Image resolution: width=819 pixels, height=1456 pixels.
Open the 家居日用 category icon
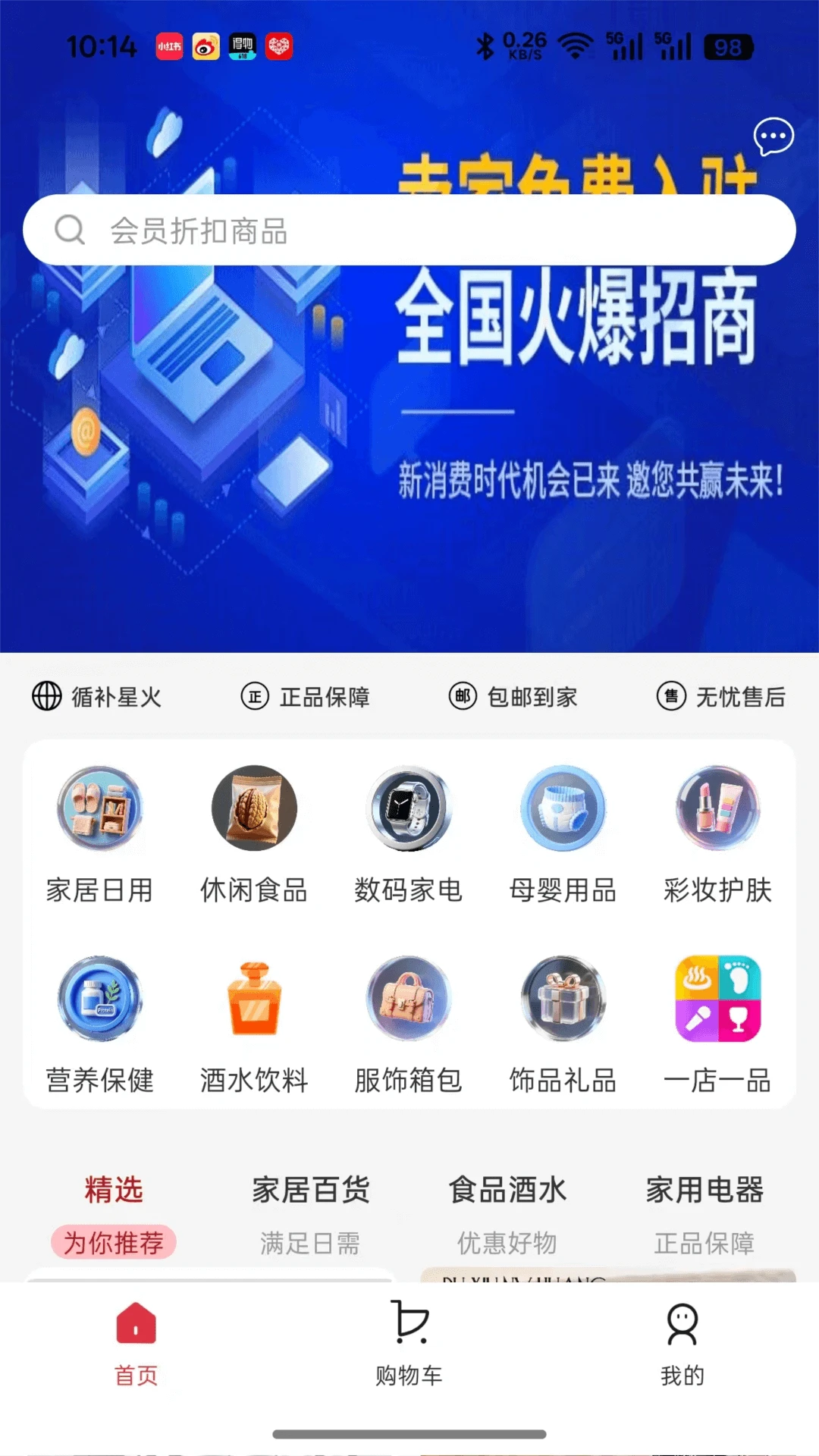click(x=101, y=808)
